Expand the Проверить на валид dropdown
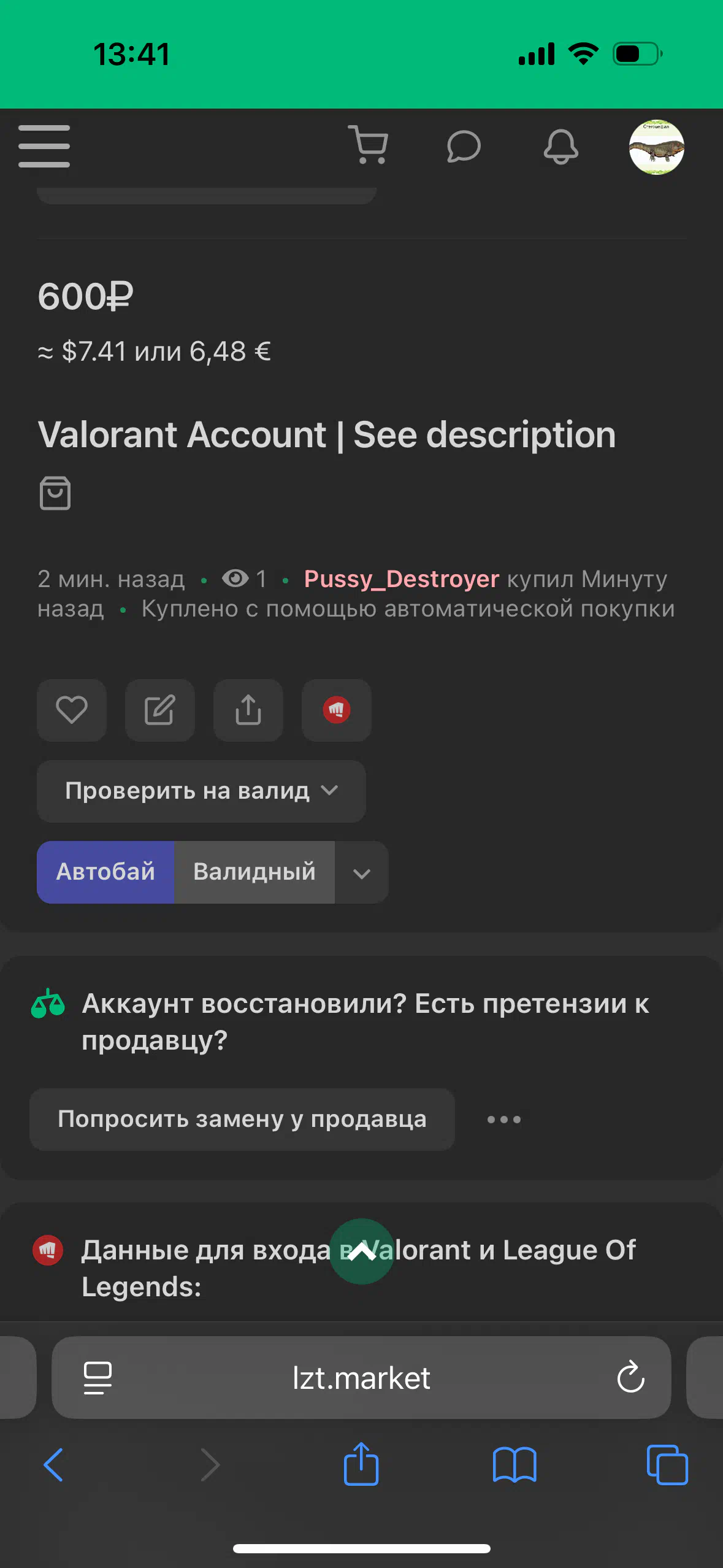The height and width of the screenshot is (1568, 723). pos(201,791)
